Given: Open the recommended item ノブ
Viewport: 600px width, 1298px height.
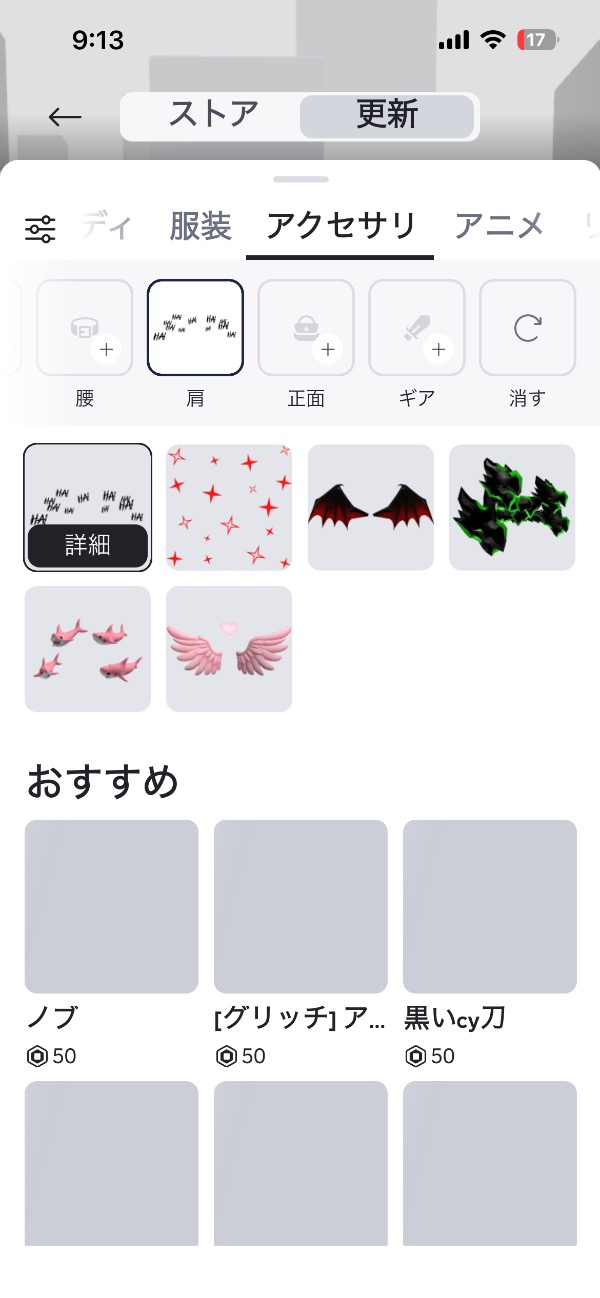Looking at the screenshot, I should 111,907.
